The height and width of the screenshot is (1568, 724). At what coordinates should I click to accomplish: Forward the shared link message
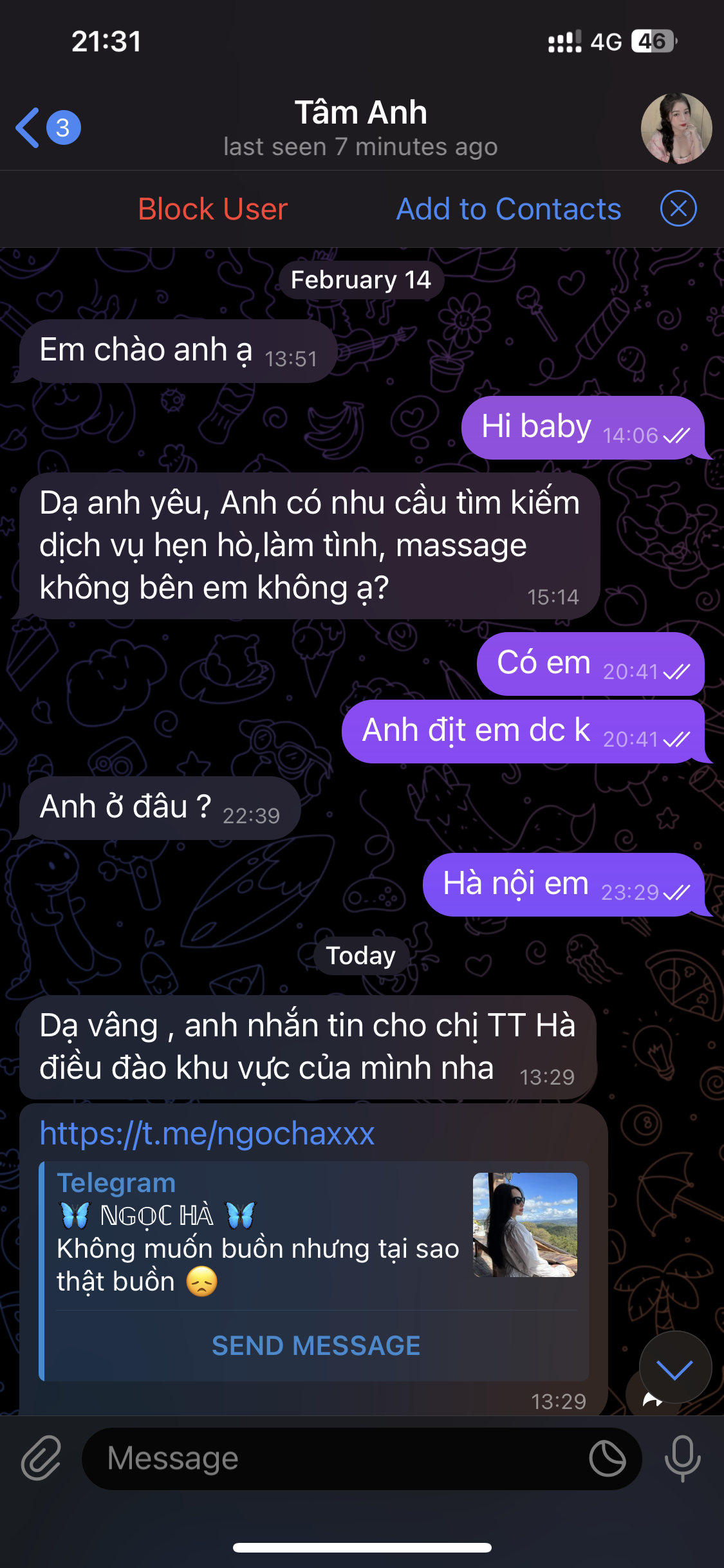(651, 1399)
